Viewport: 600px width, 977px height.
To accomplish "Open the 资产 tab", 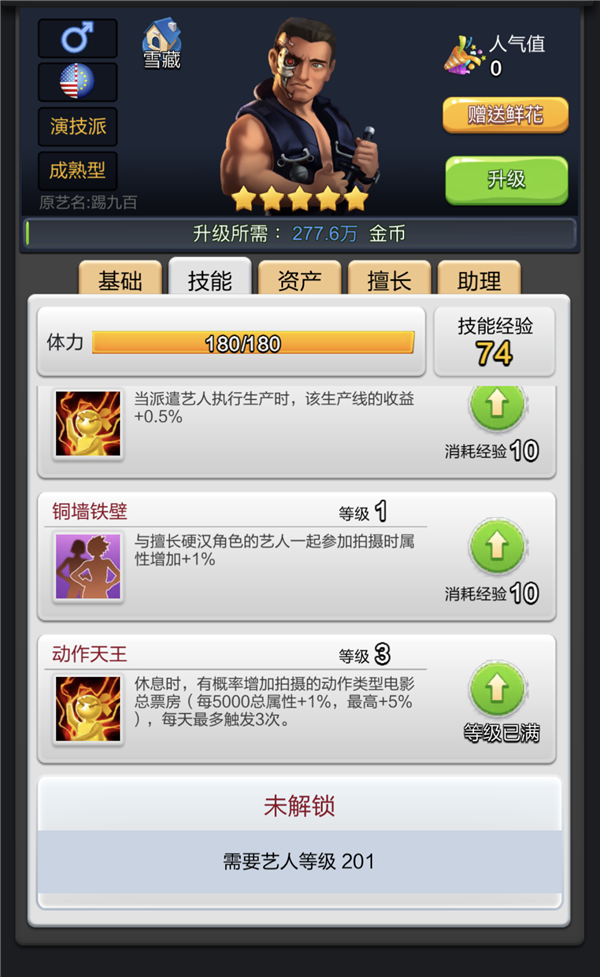I will tap(300, 279).
